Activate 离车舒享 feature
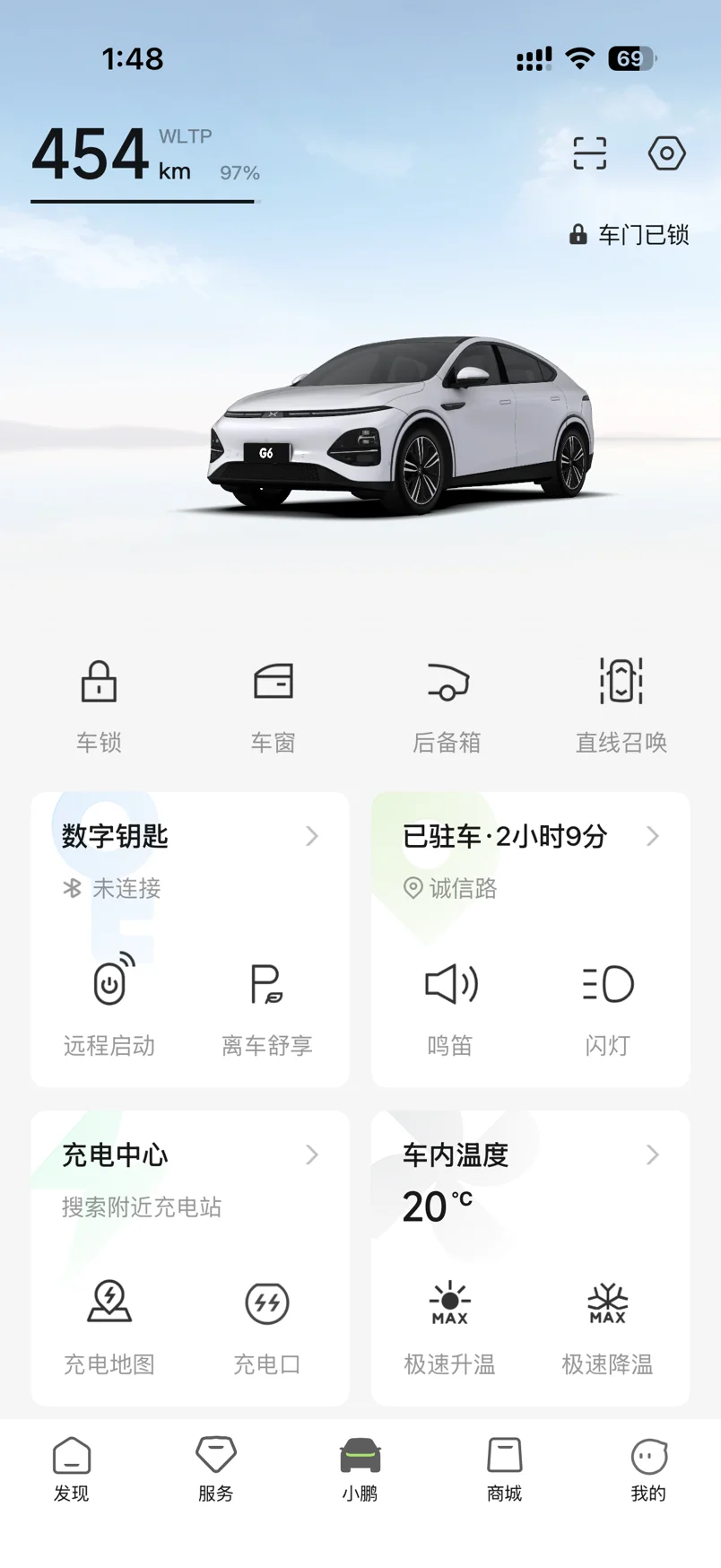Image resolution: width=721 pixels, height=1568 pixels. [x=266, y=1005]
